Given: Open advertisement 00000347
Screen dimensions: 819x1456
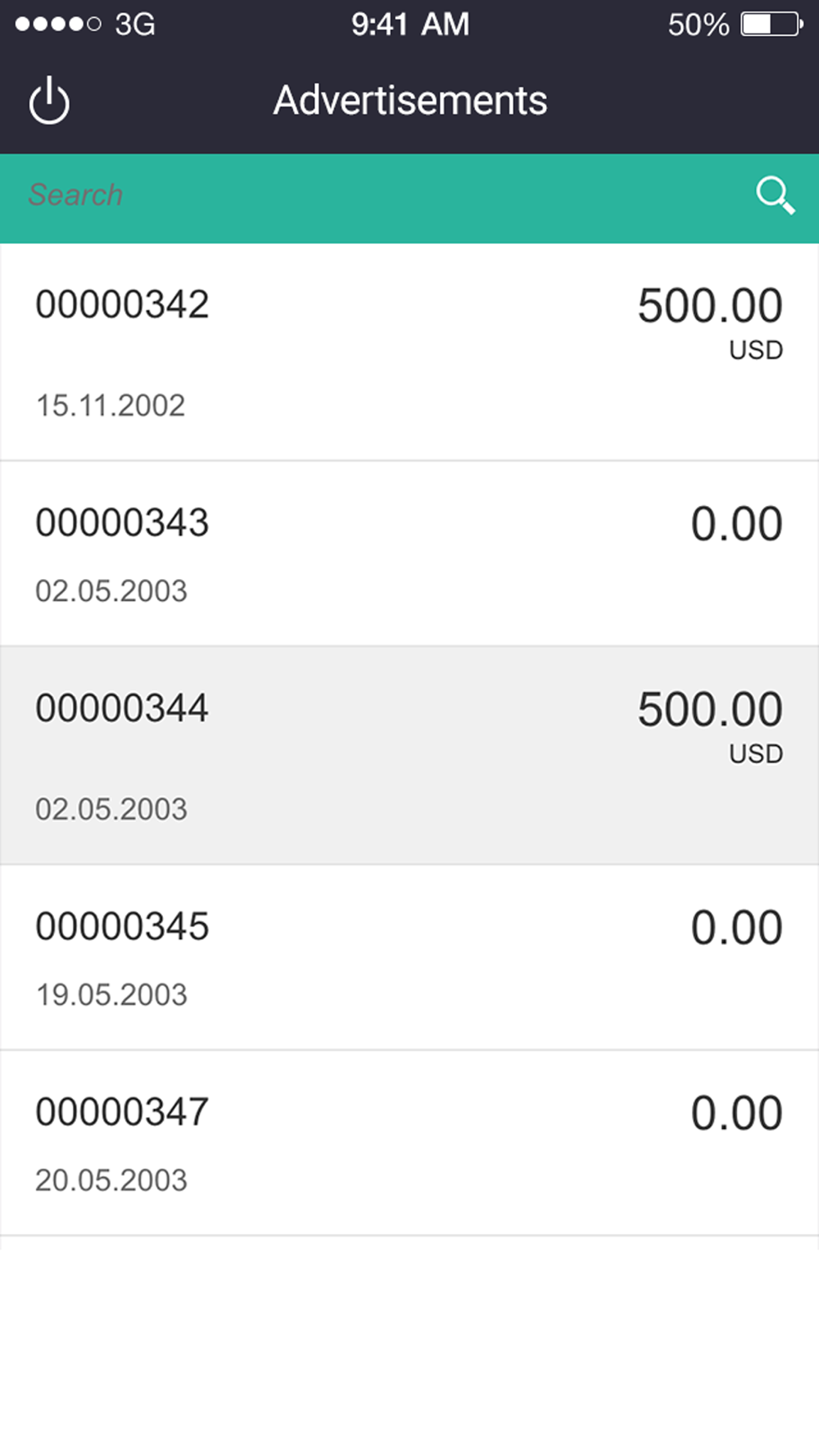Looking at the screenshot, I should (x=409, y=1143).
